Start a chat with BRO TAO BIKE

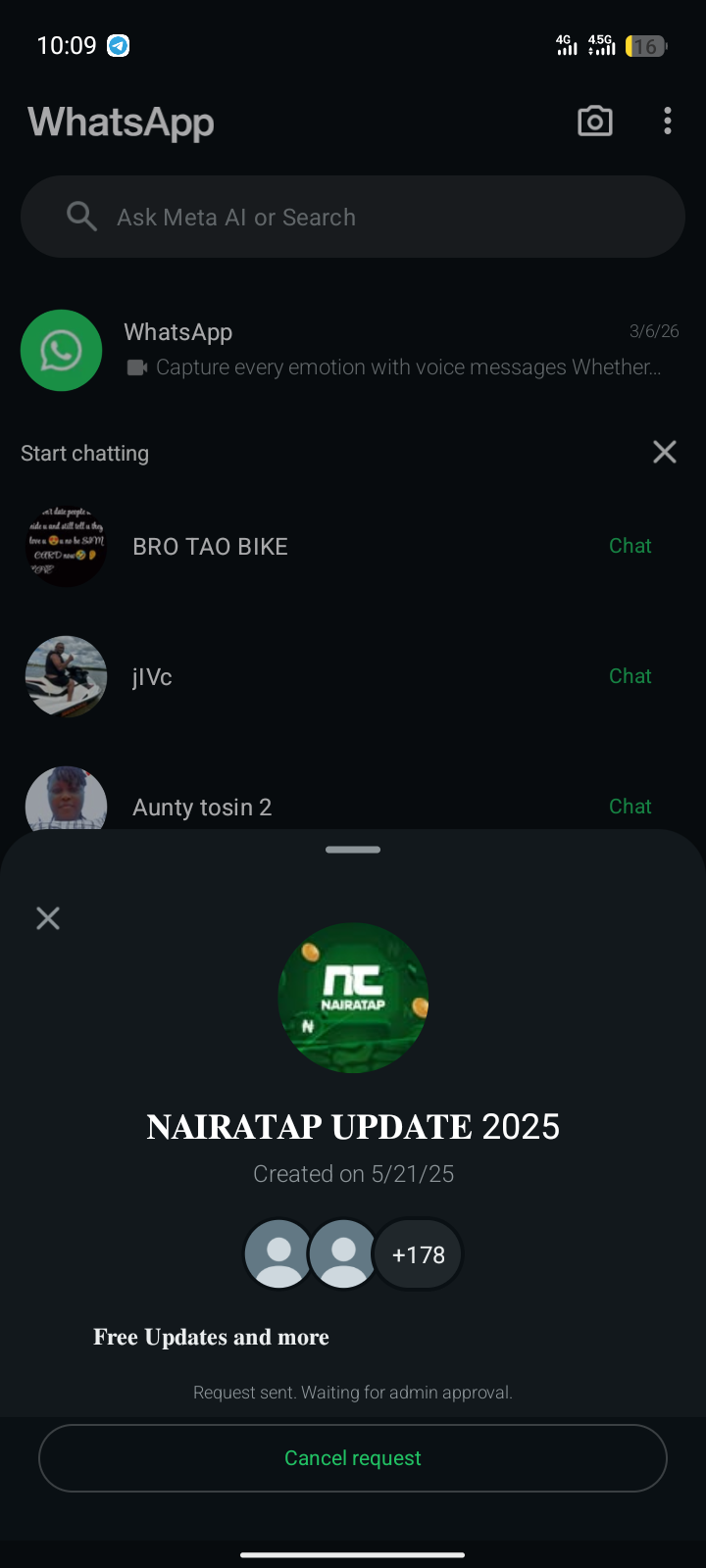630,546
